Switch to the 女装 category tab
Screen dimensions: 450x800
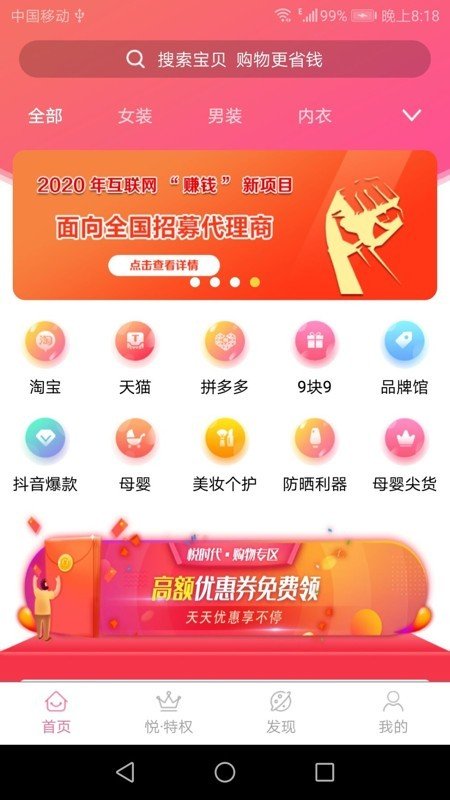[135, 116]
